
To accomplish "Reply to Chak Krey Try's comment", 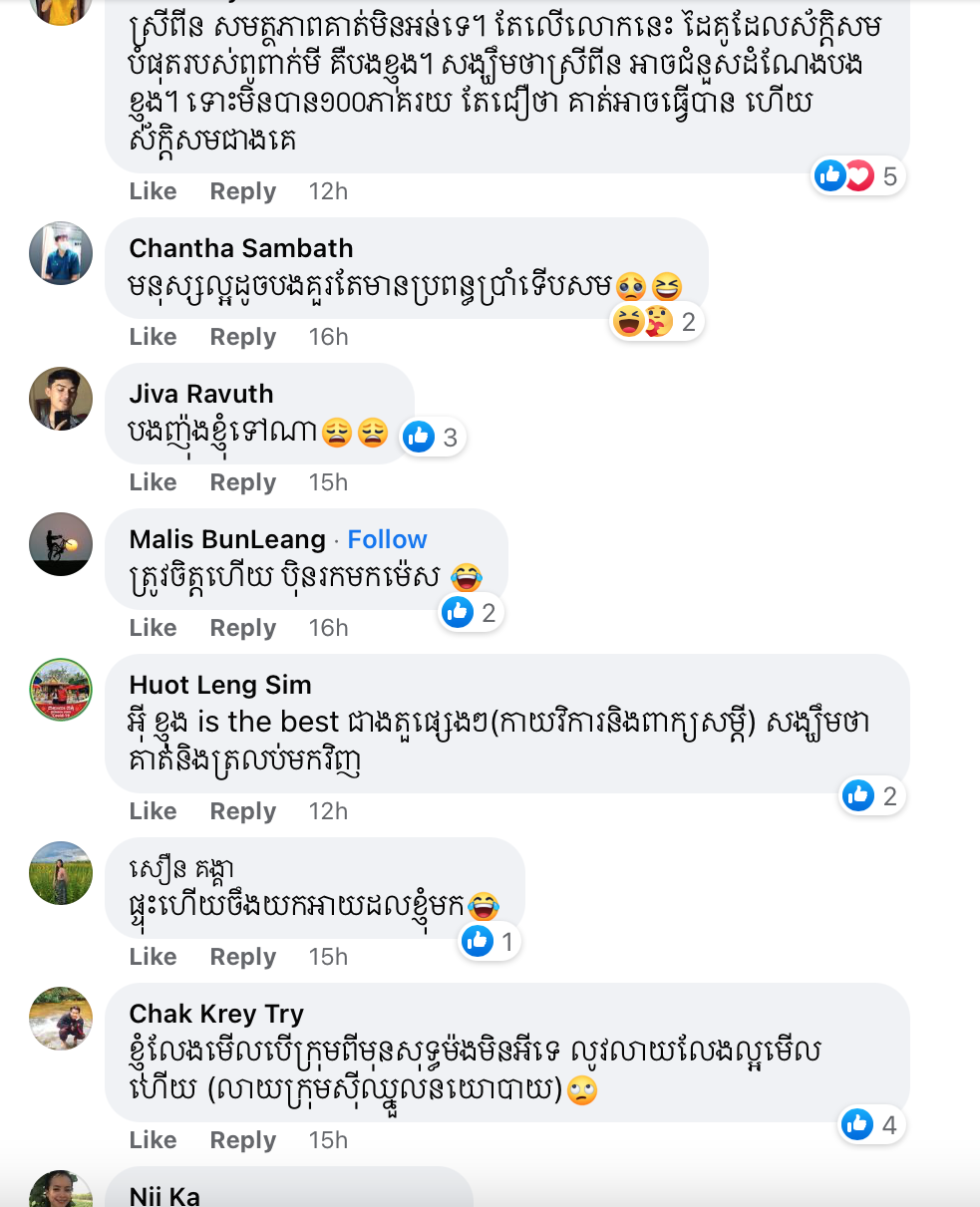I will (242, 1140).
